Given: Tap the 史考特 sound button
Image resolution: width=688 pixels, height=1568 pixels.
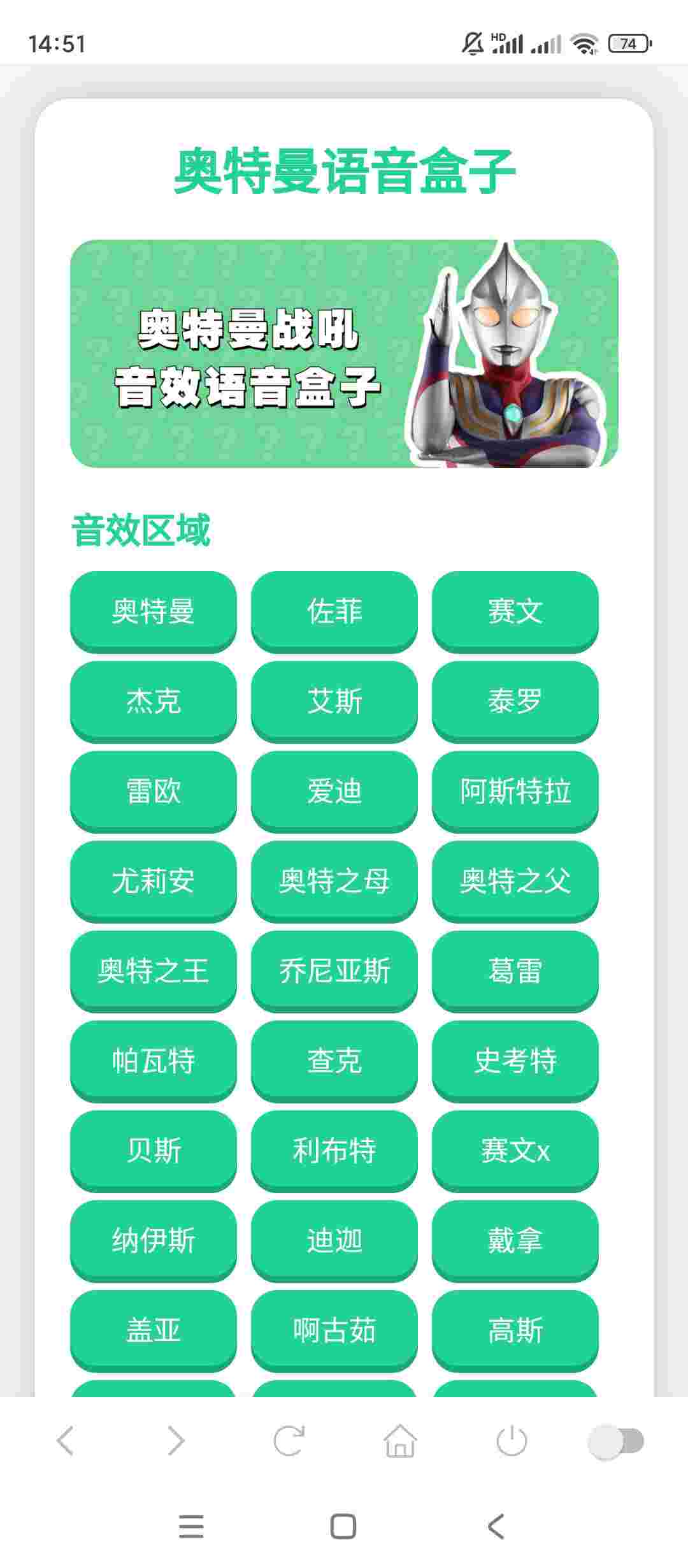Looking at the screenshot, I should (515, 1061).
